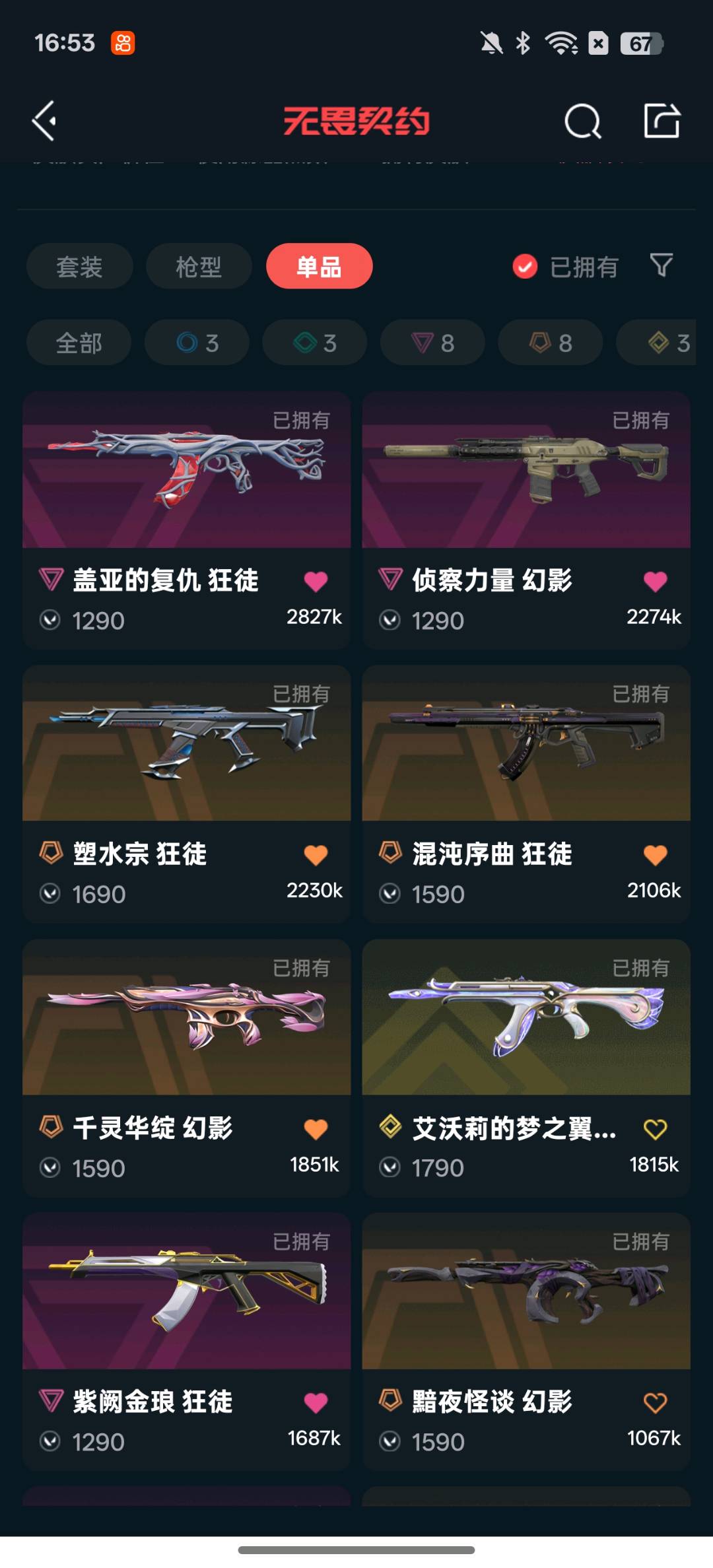Image resolution: width=713 pixels, height=1568 pixels.
Task: Open the search icon in the header
Action: coord(582,121)
